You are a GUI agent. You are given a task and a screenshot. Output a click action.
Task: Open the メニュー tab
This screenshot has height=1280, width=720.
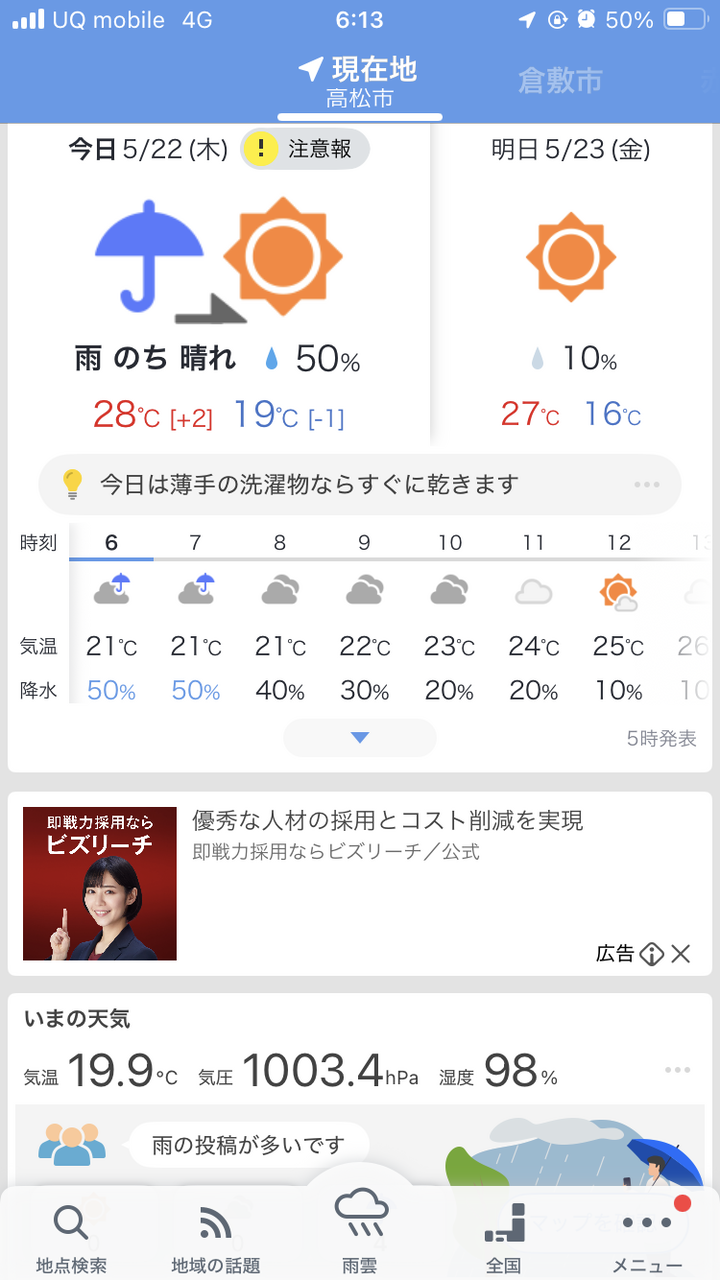point(647,1236)
